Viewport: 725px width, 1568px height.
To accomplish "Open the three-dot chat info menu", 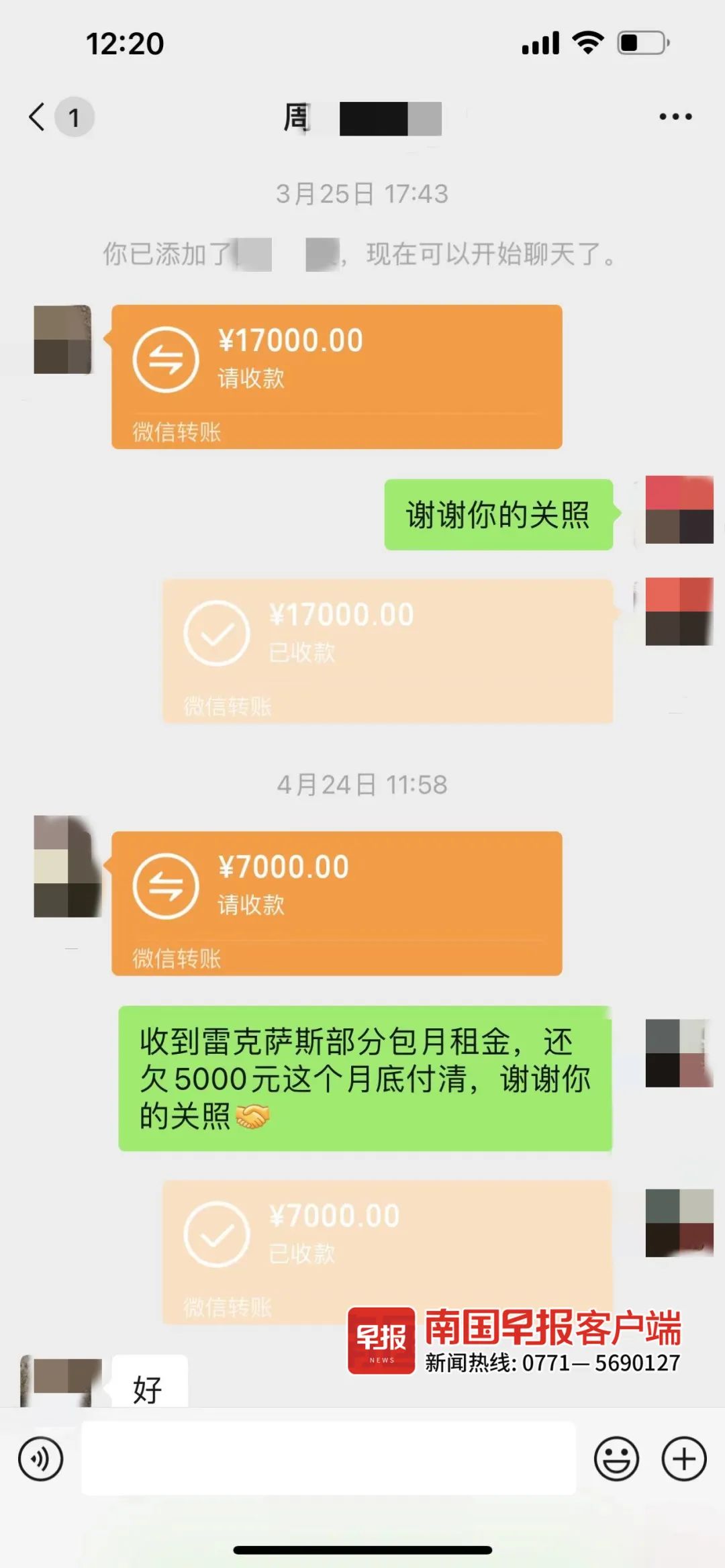I will (675, 117).
